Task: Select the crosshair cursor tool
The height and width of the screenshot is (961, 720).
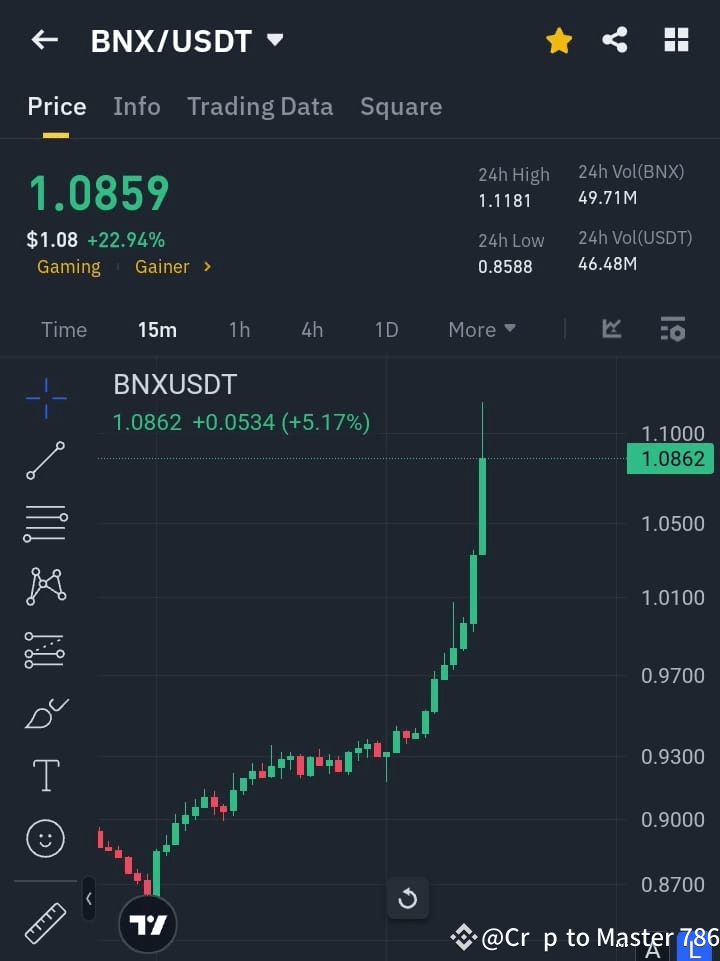Action: point(45,398)
